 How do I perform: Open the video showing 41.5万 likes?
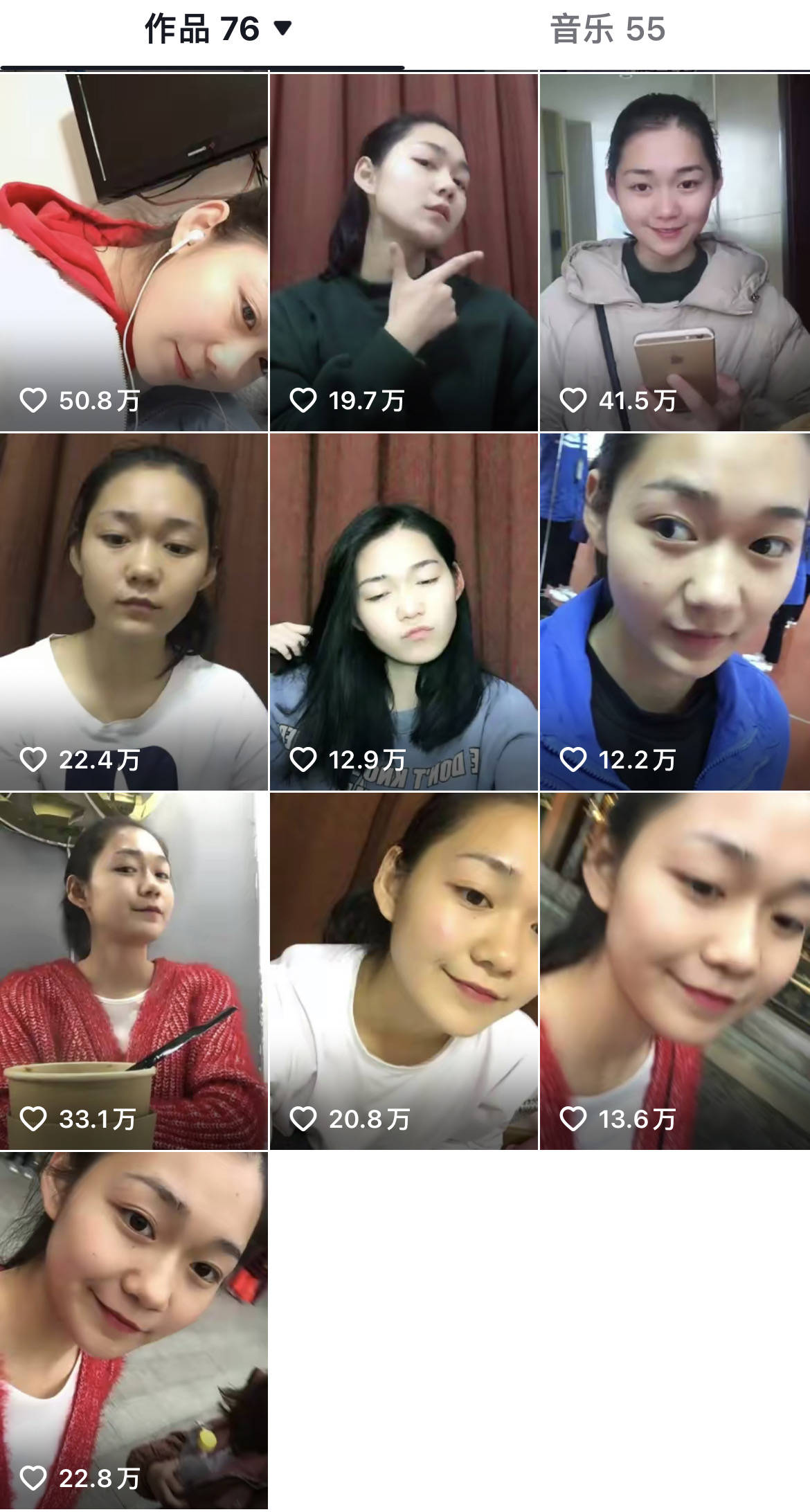click(x=674, y=253)
